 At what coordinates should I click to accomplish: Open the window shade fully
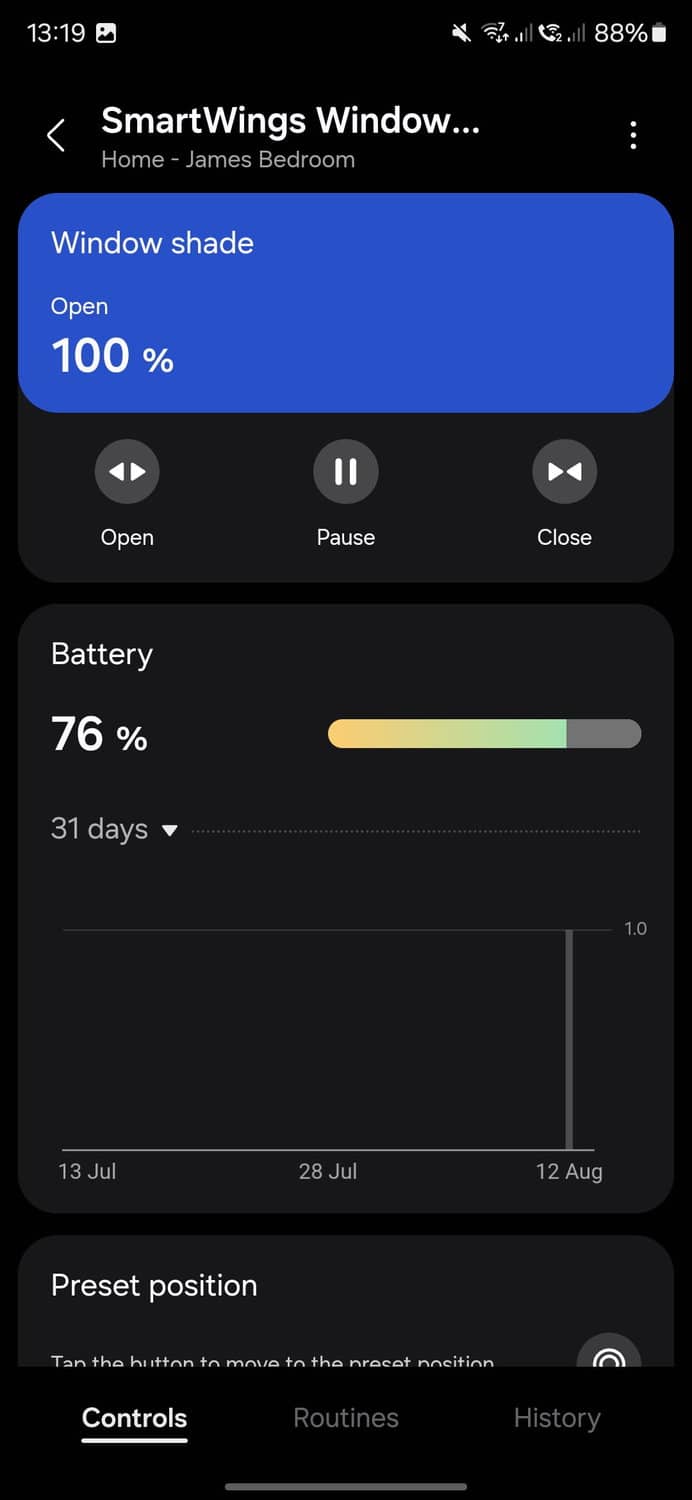[127, 472]
